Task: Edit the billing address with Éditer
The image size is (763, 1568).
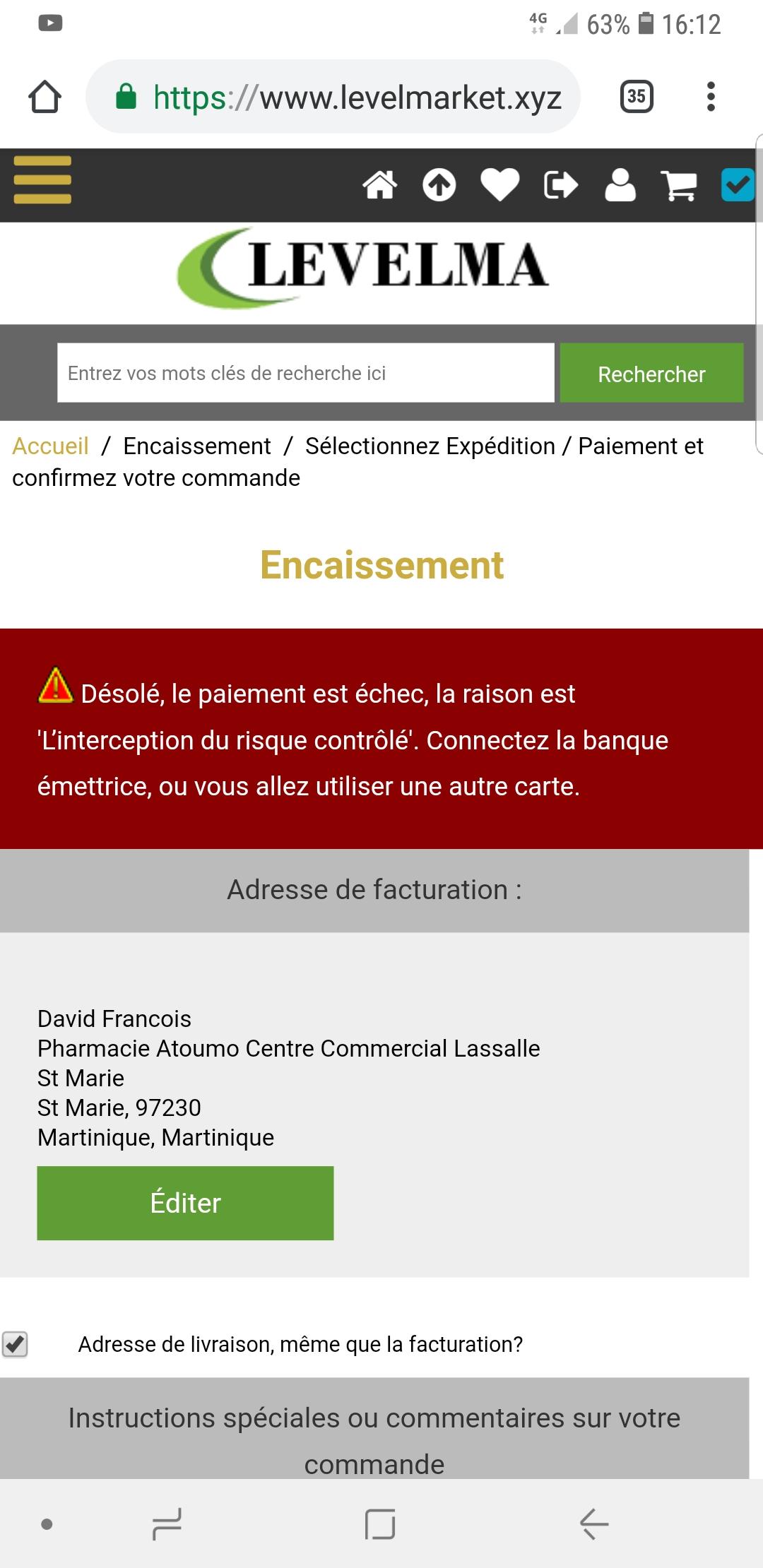Action: 185,1203
